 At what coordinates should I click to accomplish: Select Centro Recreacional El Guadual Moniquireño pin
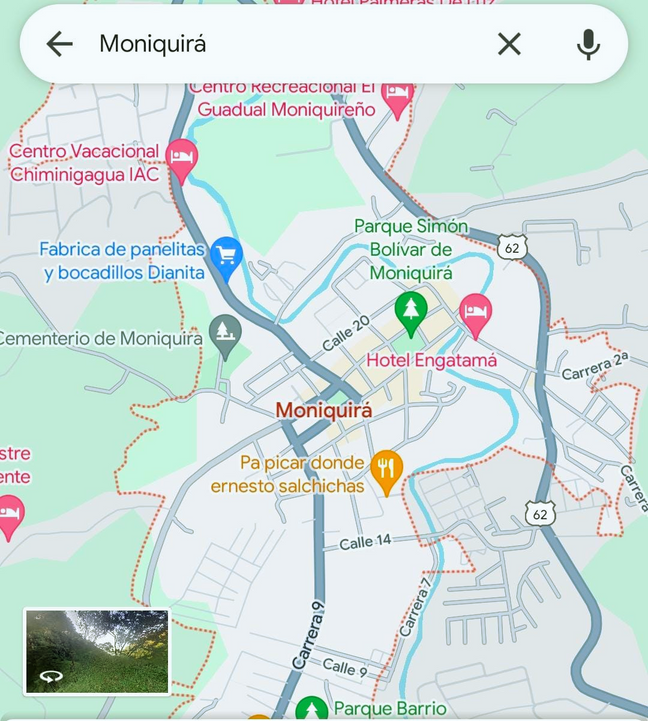pos(397,97)
